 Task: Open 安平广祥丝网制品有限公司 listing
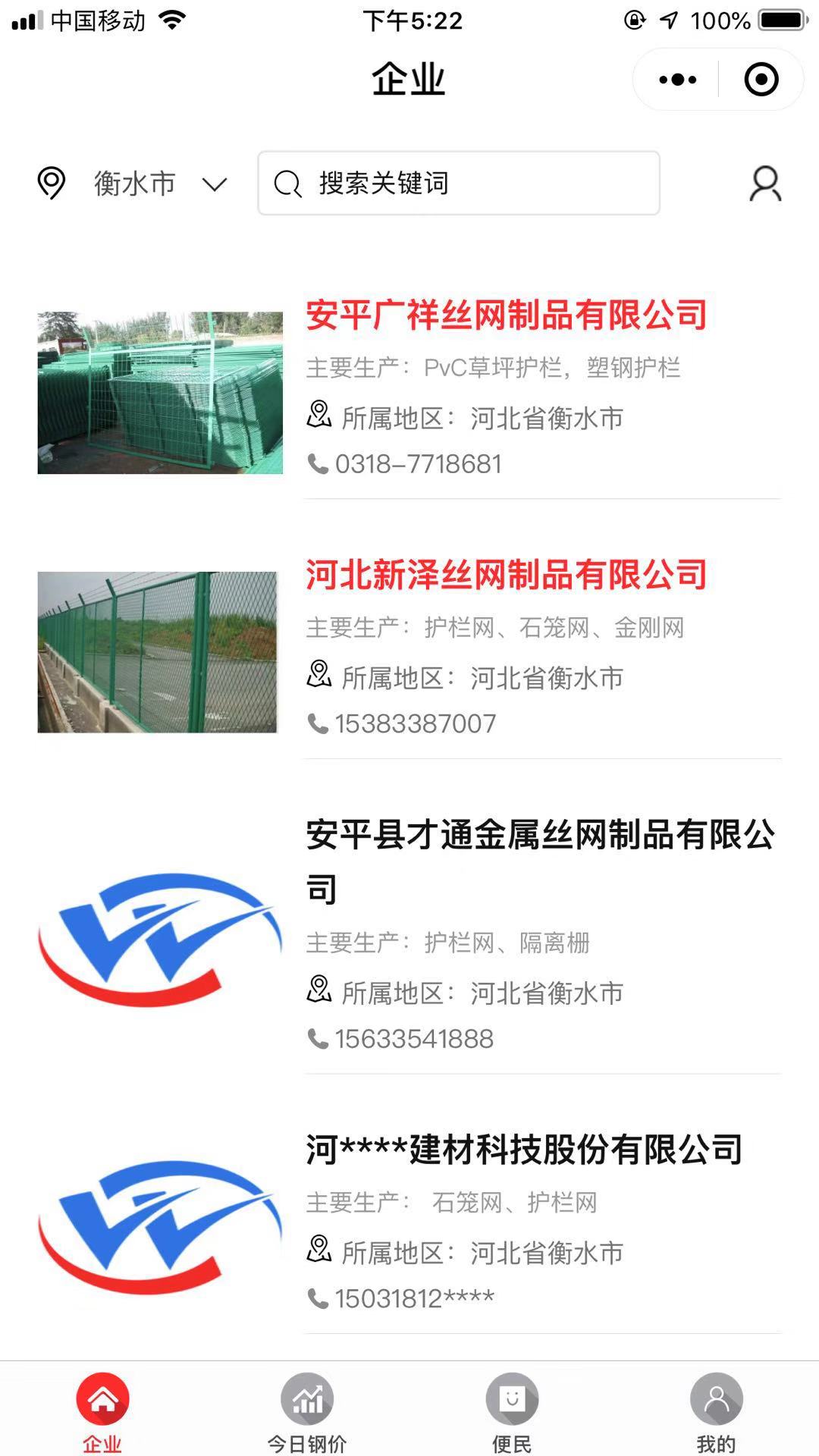point(506,315)
